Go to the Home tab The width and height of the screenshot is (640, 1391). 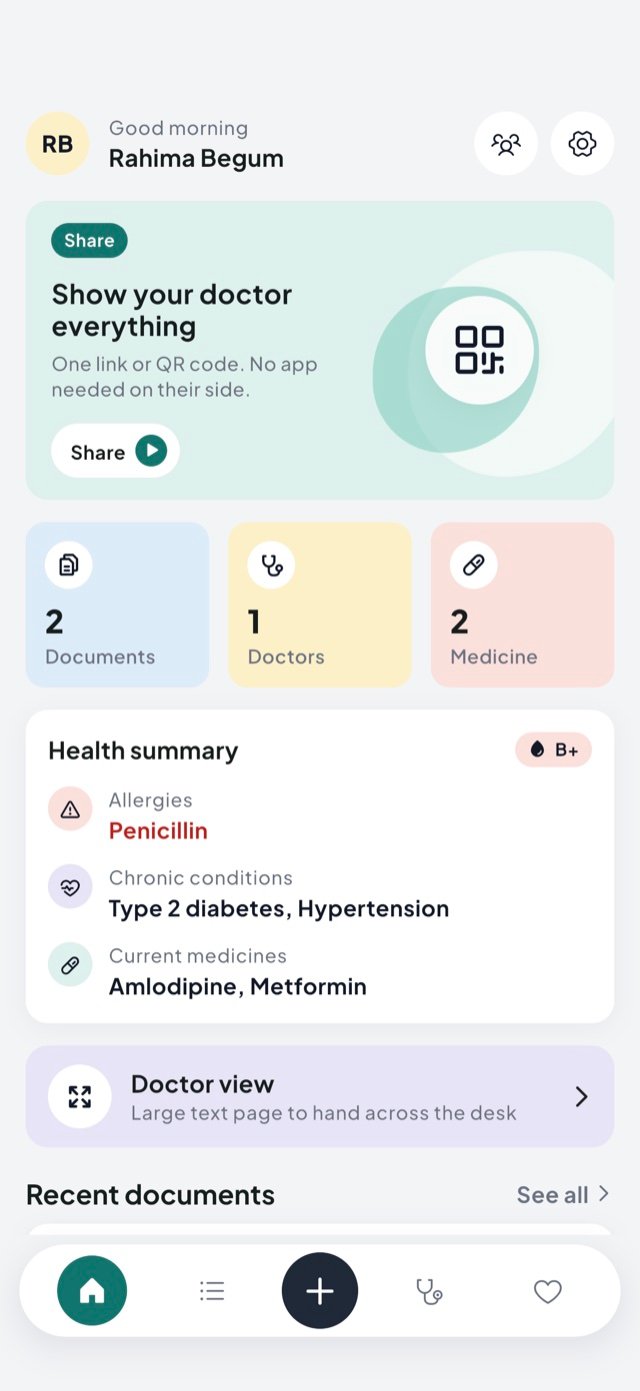point(92,1291)
